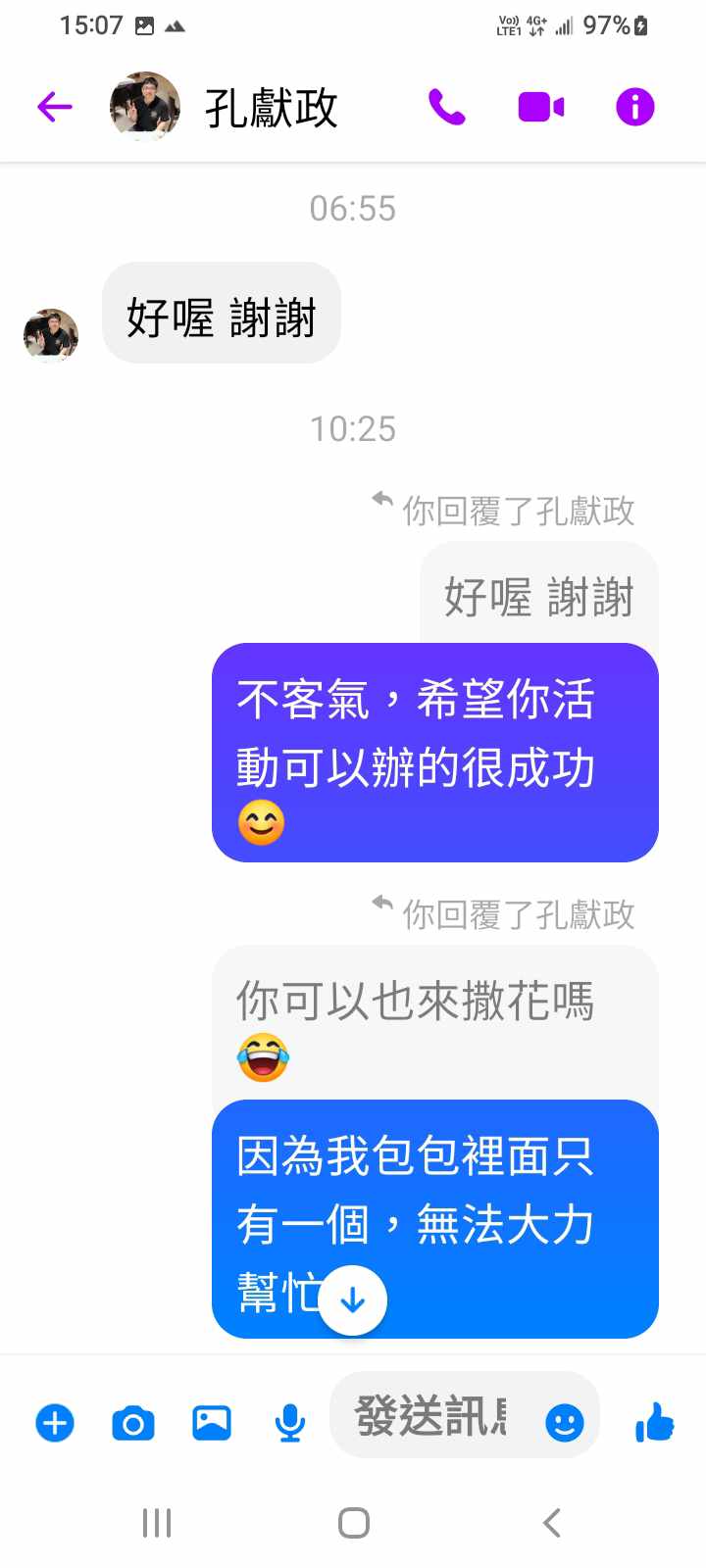Go back to the chat list
This screenshot has height=1568, width=706.
coord(55,107)
